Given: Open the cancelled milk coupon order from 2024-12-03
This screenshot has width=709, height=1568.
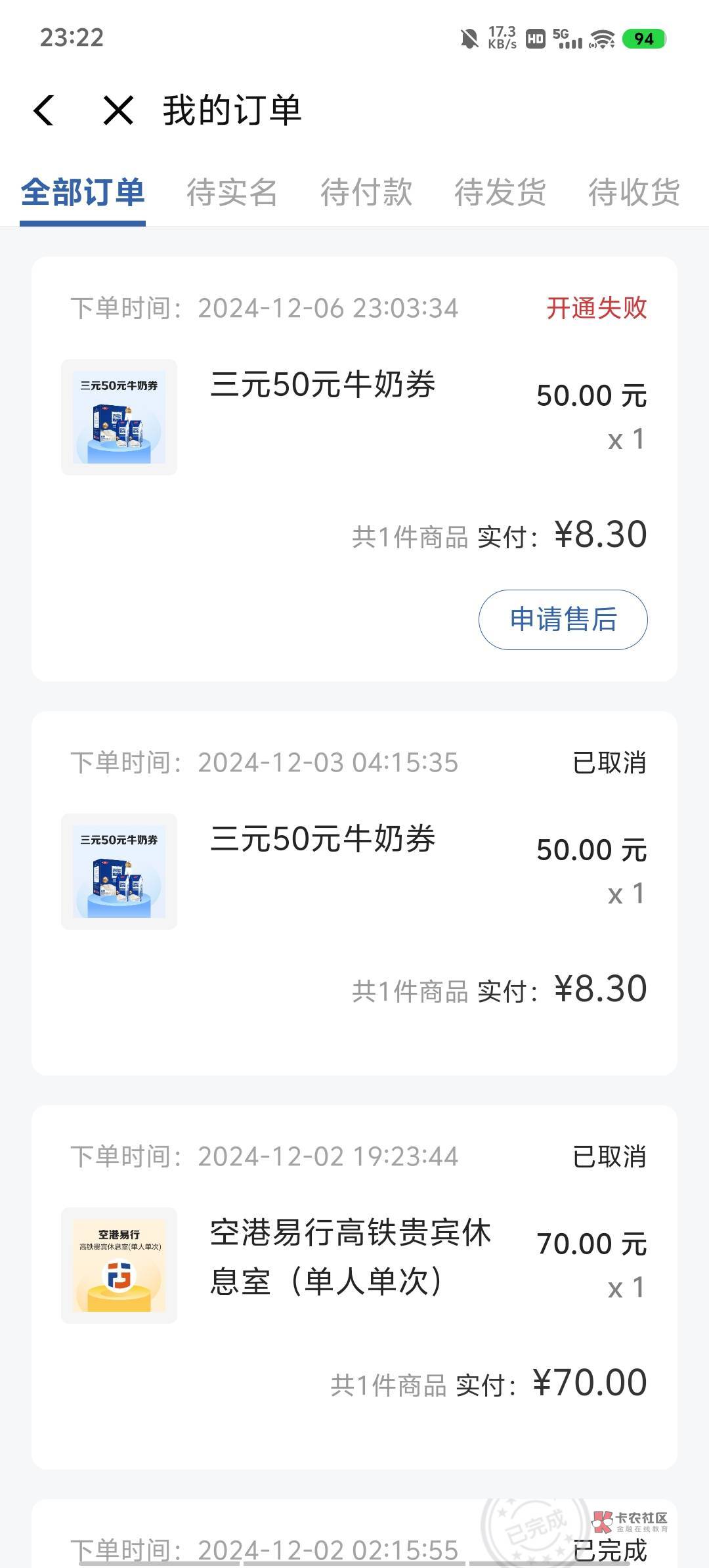Looking at the screenshot, I should [322, 860].
